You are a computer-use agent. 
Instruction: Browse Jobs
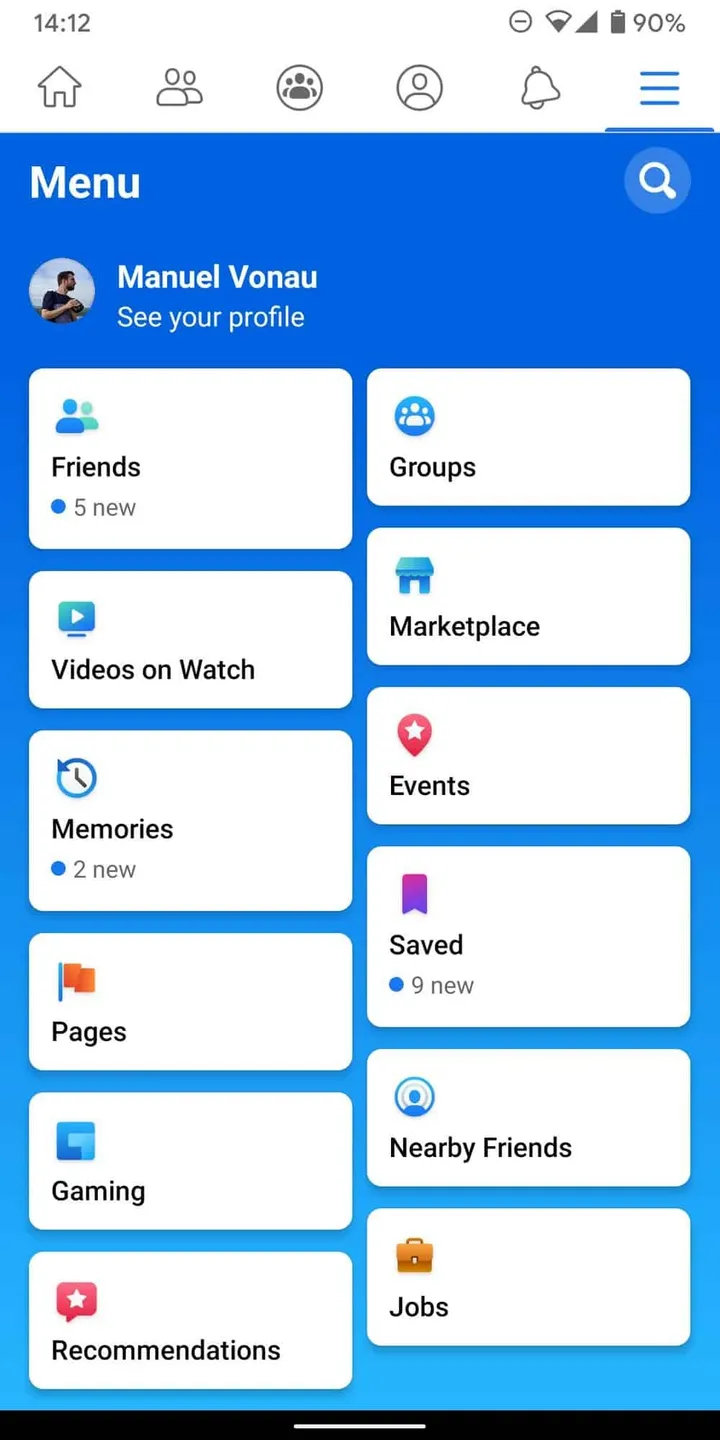tap(528, 1277)
